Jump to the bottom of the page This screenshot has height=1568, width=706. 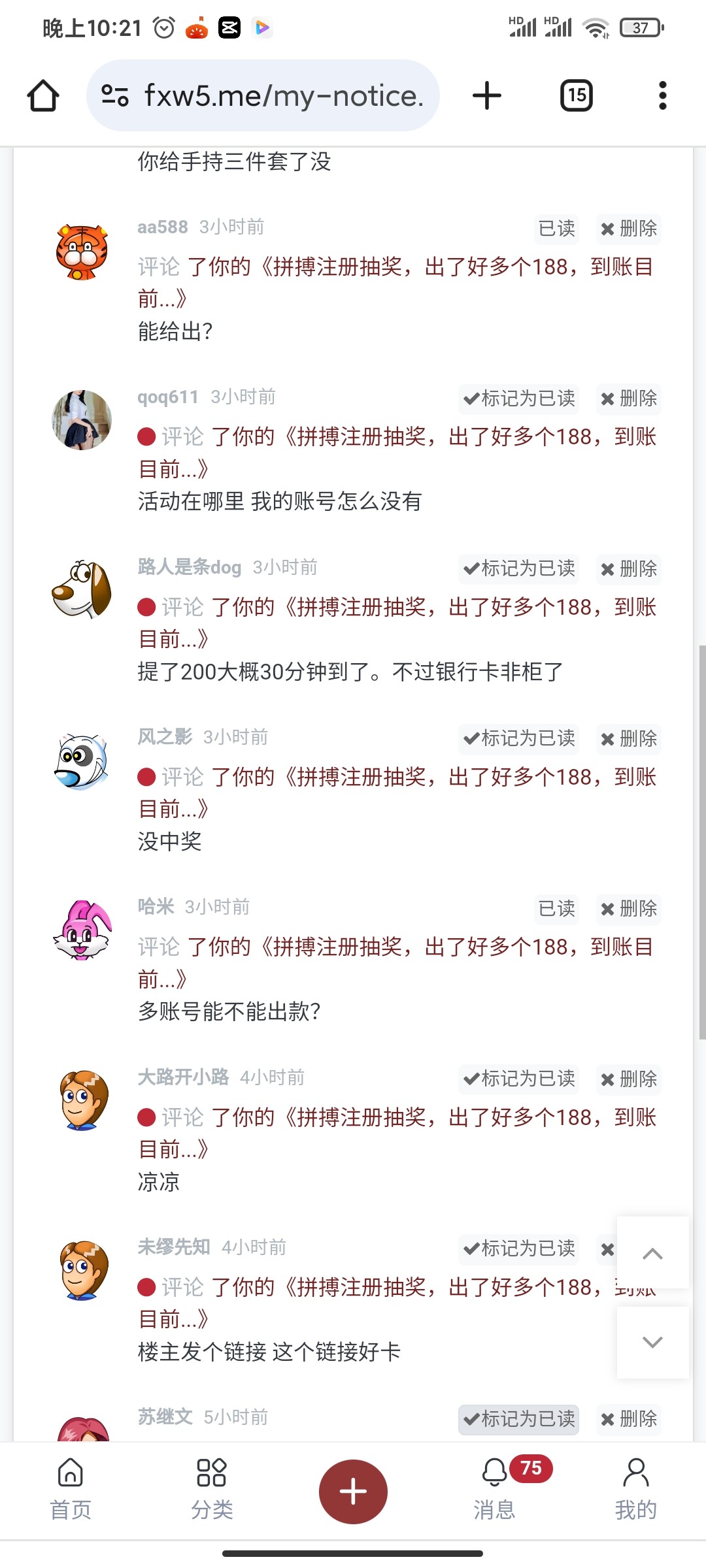coord(652,1342)
